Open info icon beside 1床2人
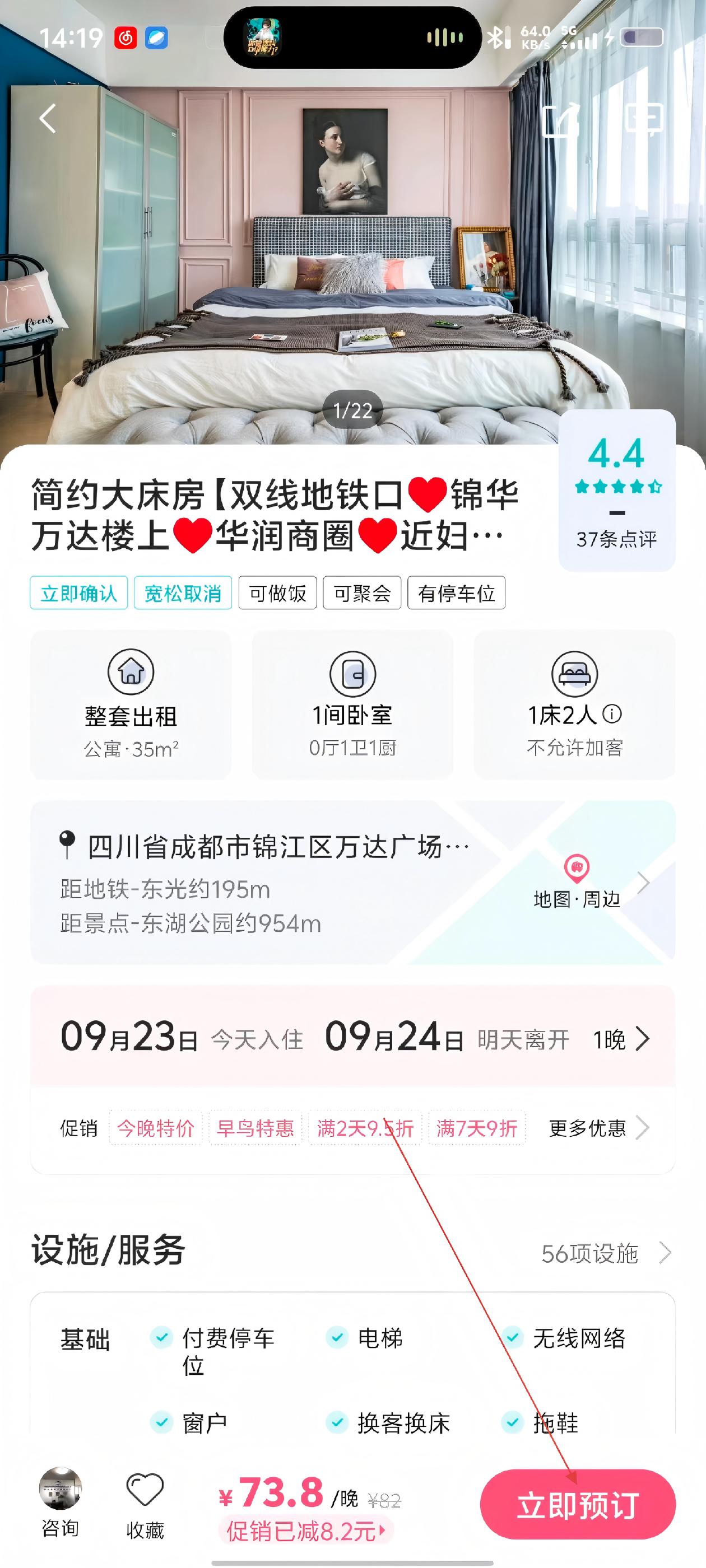 click(612, 714)
